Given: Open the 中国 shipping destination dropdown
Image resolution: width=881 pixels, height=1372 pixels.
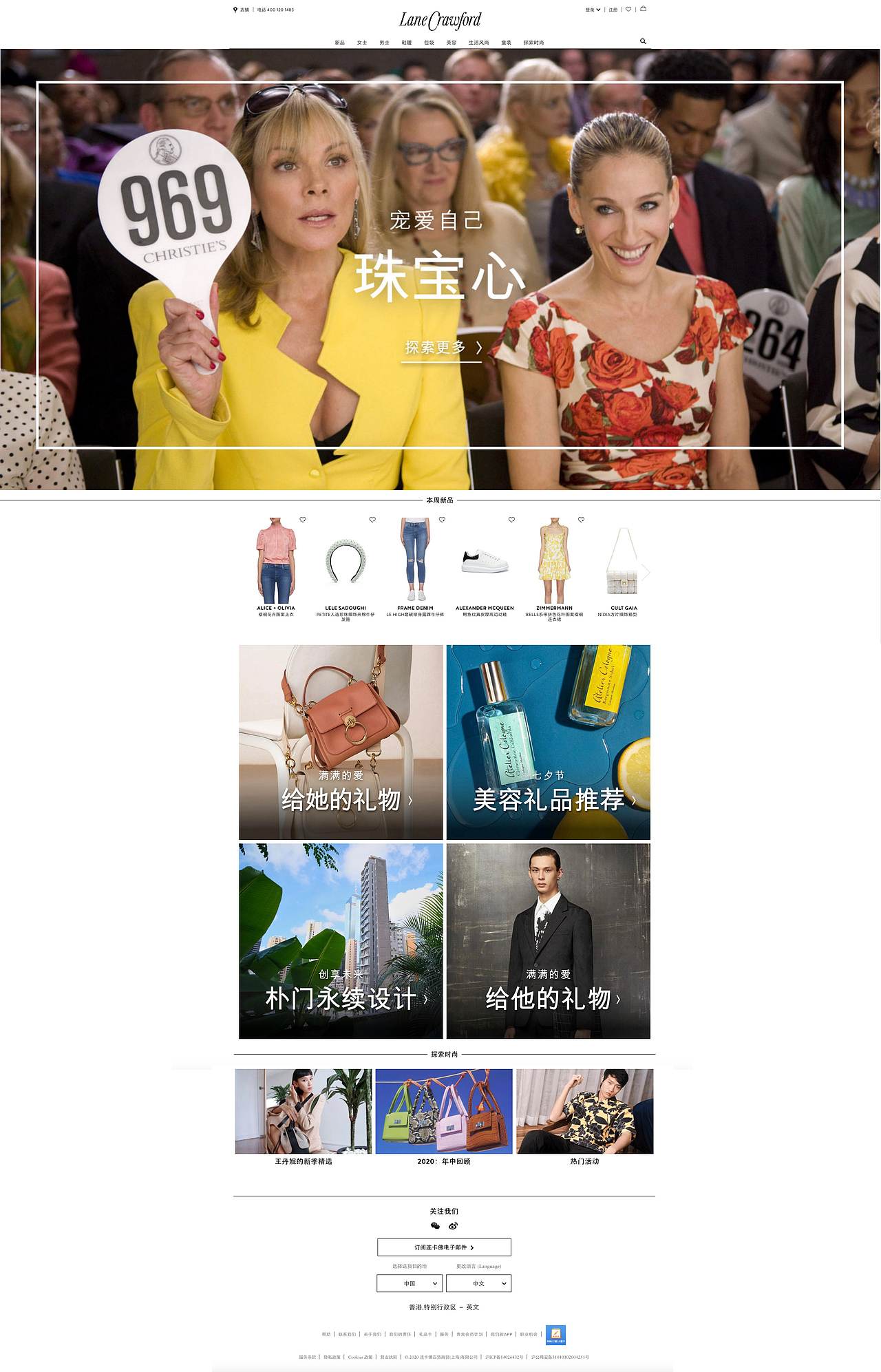Looking at the screenshot, I should 411,1283.
